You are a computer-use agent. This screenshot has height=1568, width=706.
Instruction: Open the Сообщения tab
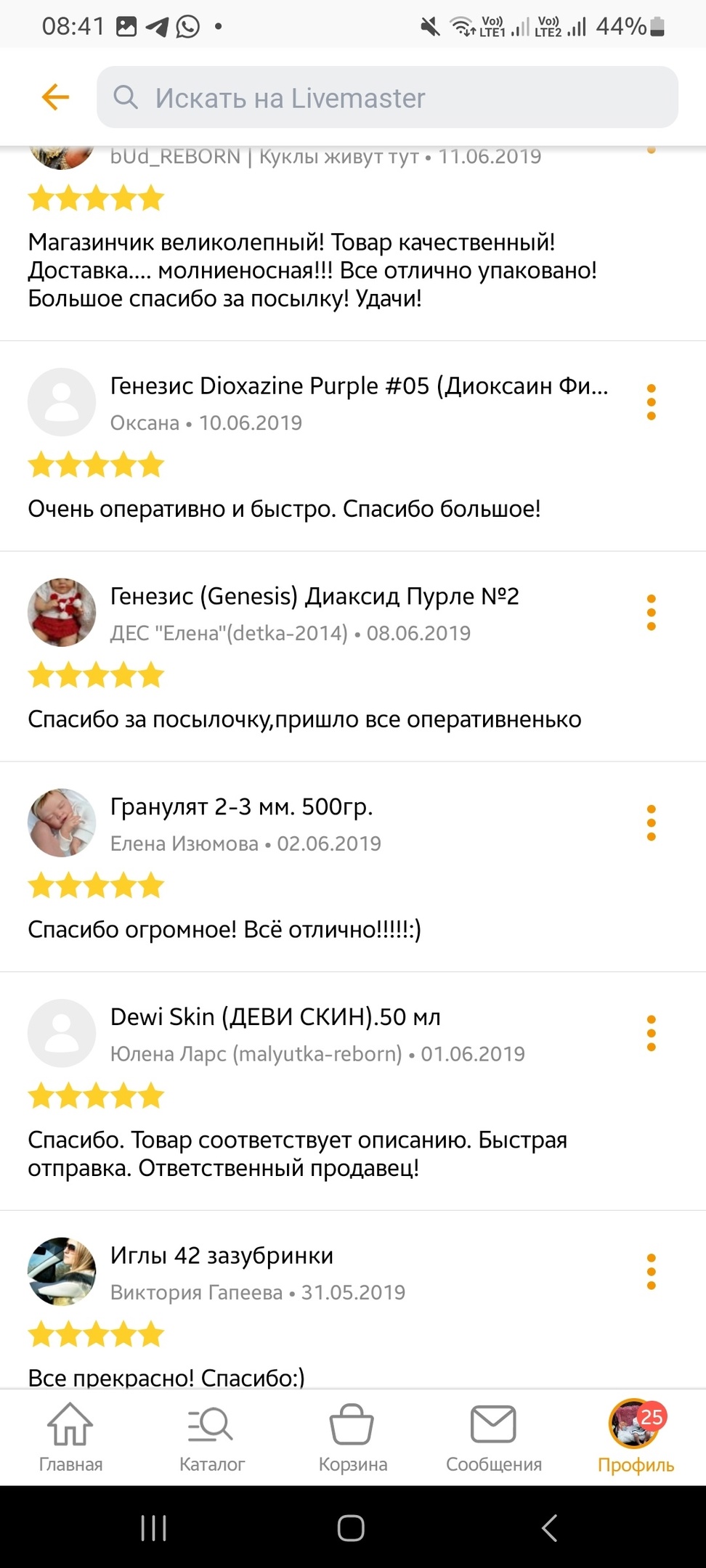click(494, 1437)
